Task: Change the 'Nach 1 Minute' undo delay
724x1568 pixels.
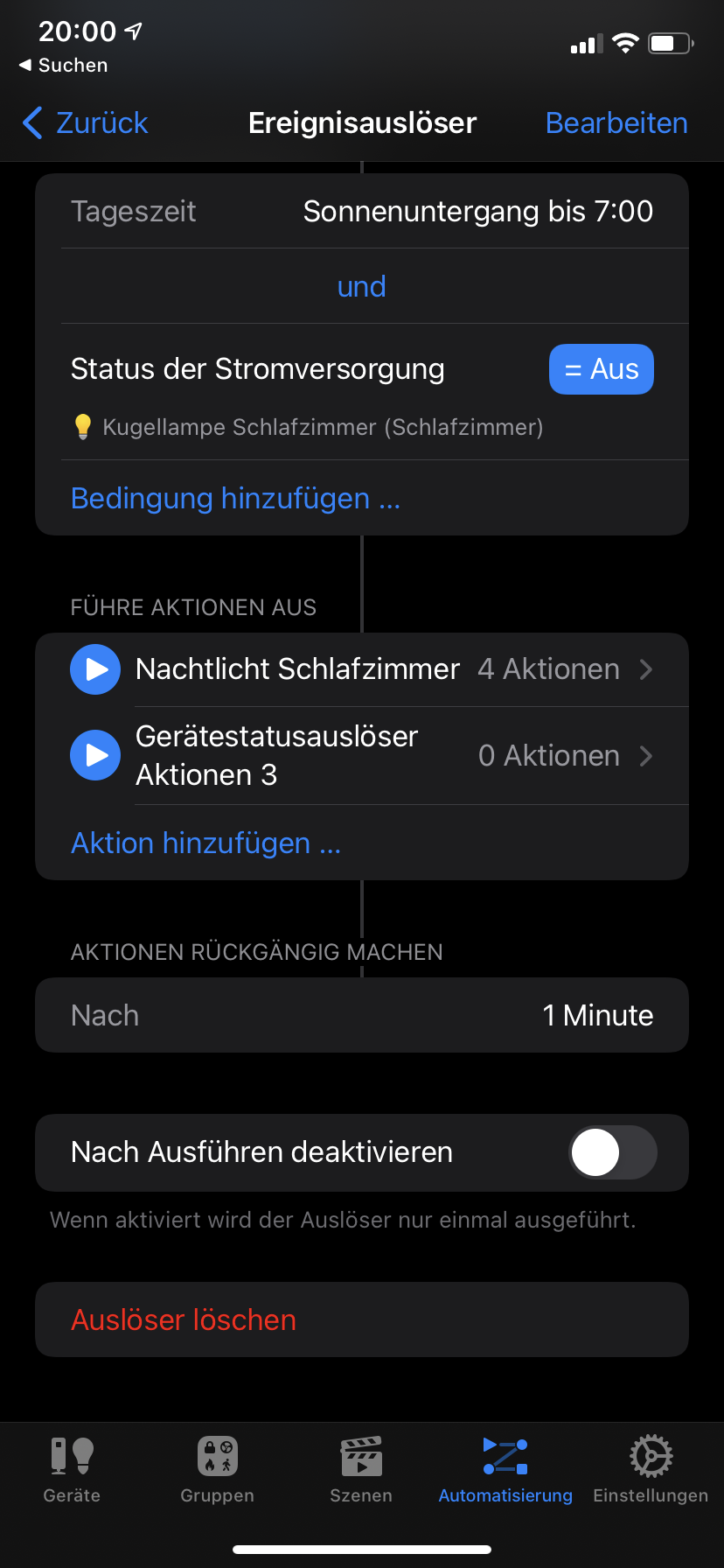Action: [x=362, y=1015]
